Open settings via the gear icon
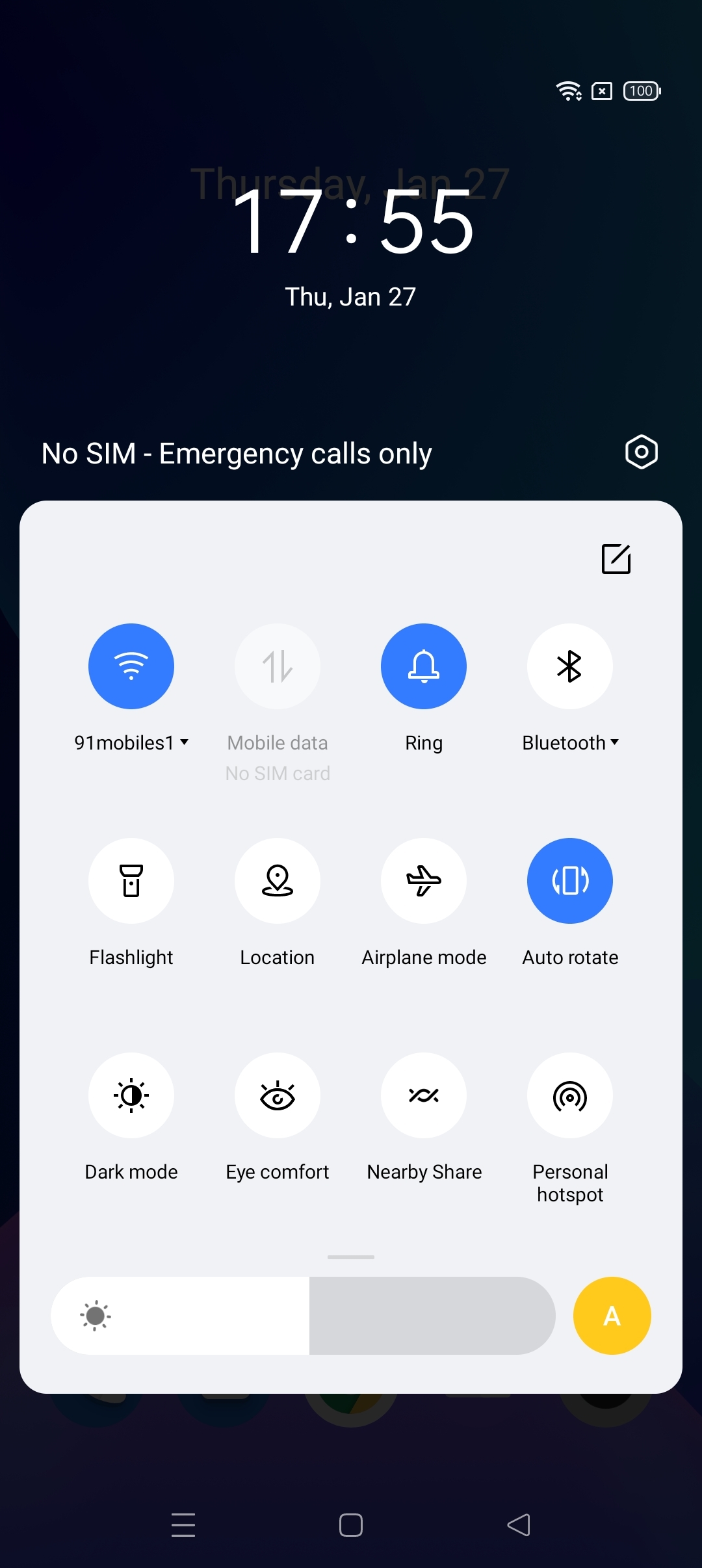This screenshot has height=1568, width=702. 641,452
